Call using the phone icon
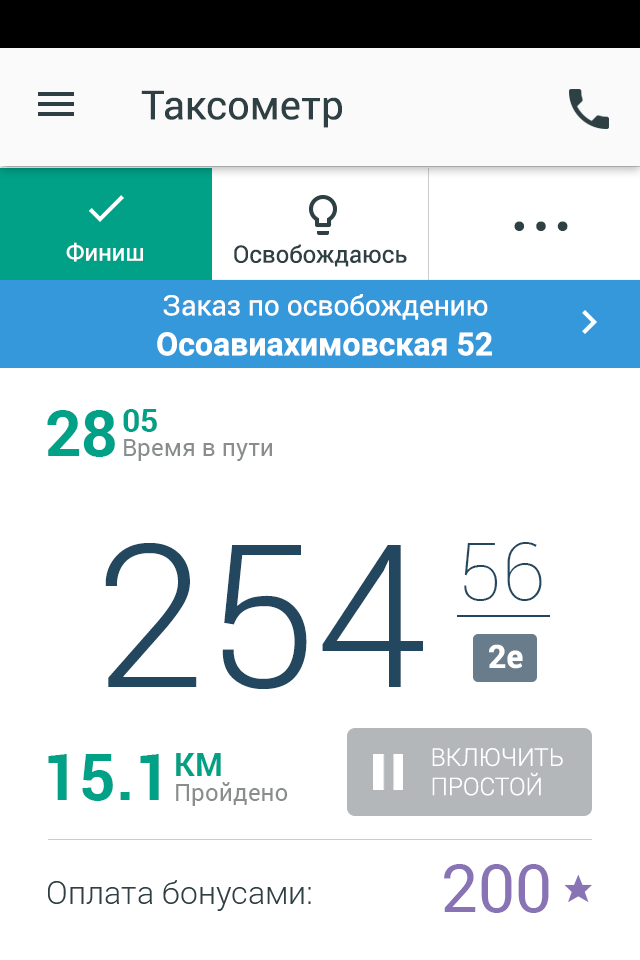The height and width of the screenshot is (960, 640). click(x=588, y=108)
